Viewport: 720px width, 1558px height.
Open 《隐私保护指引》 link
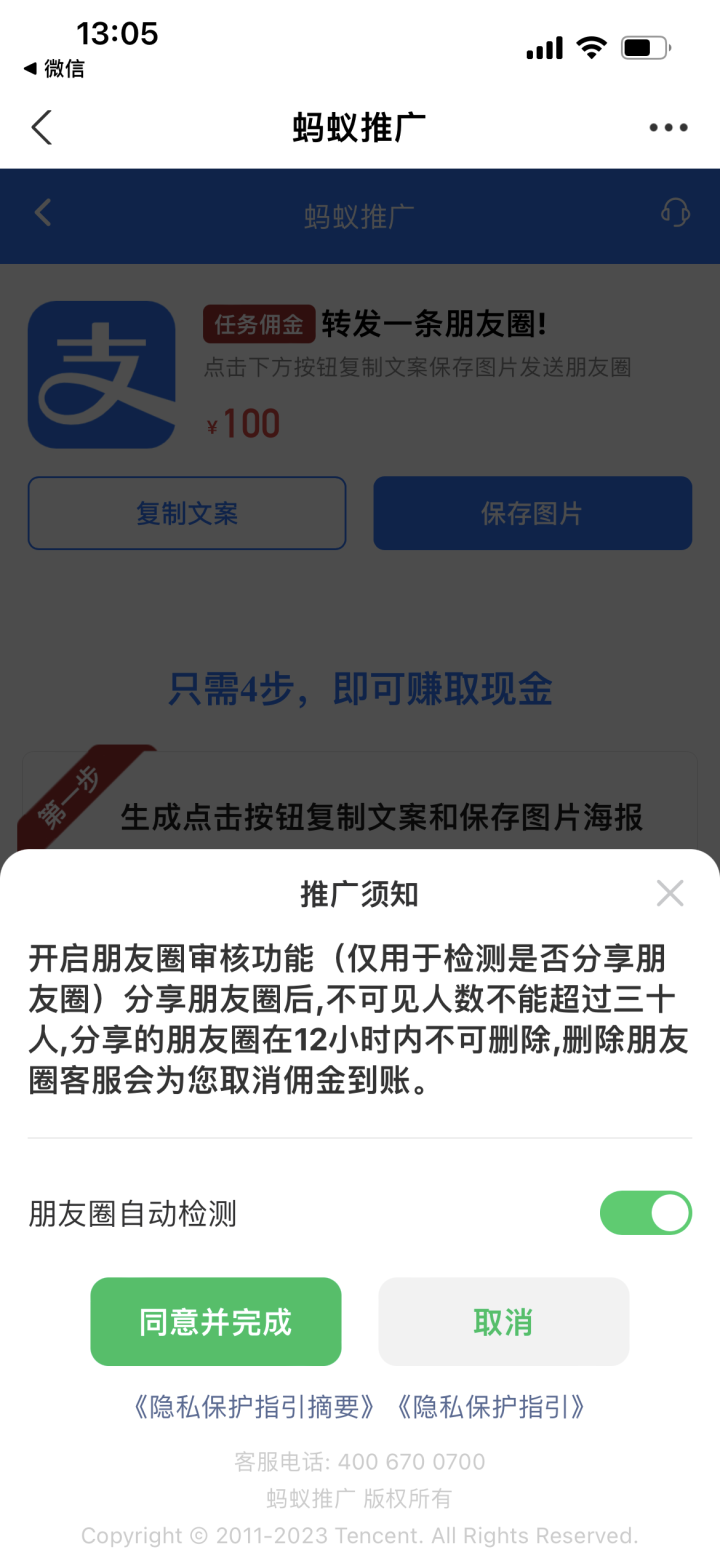tap(490, 1407)
